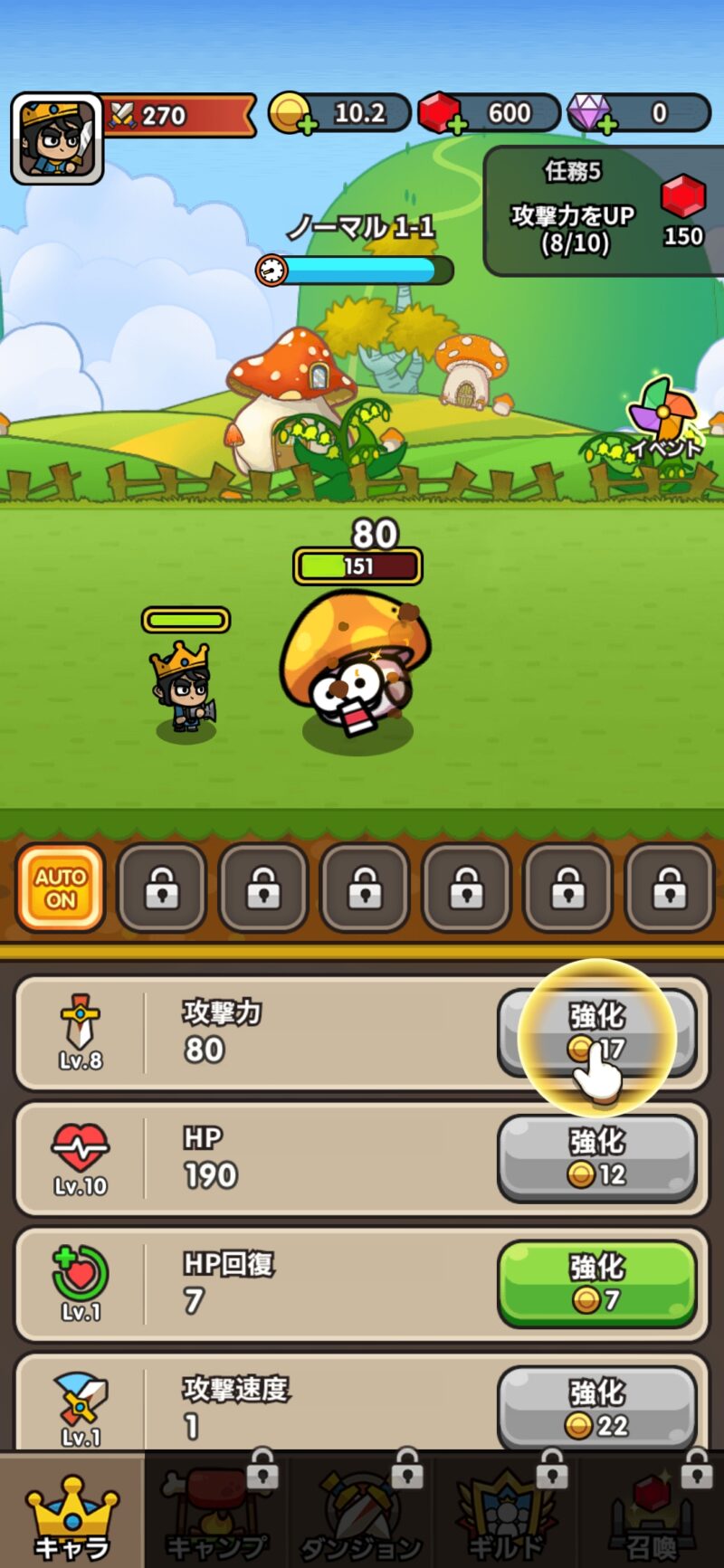Upgrade 攻撃力 for 17 coins
This screenshot has height=1568, width=724.
click(596, 1032)
